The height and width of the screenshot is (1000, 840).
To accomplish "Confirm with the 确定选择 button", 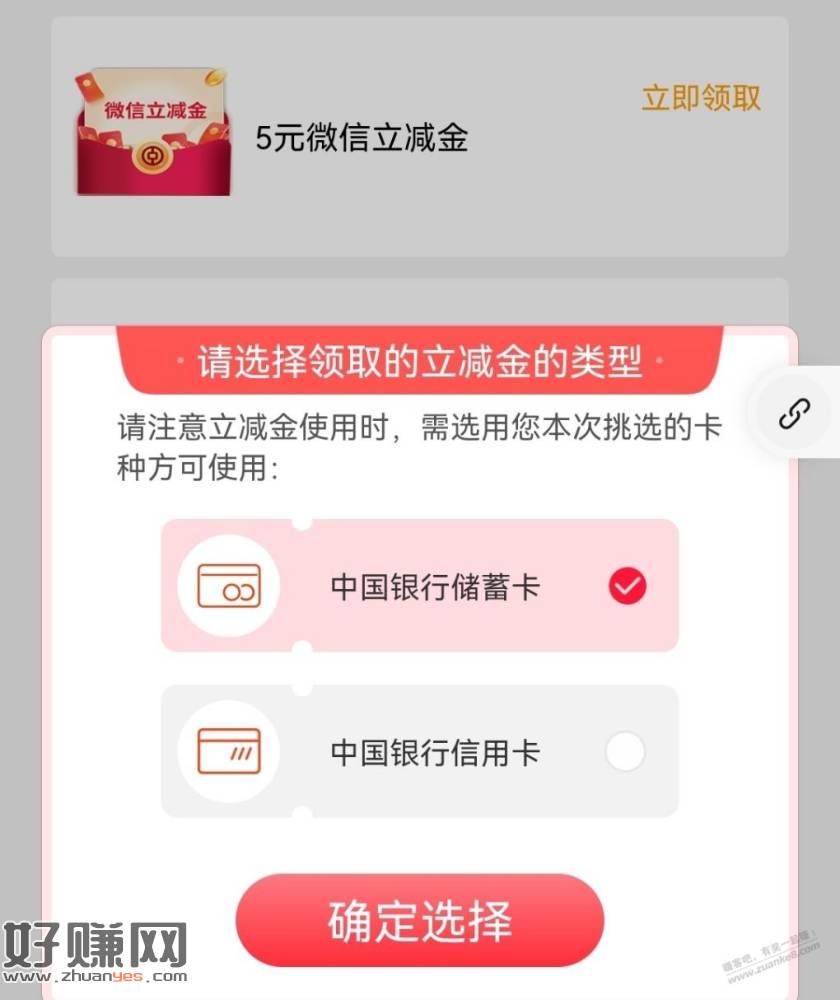I will point(420,921).
